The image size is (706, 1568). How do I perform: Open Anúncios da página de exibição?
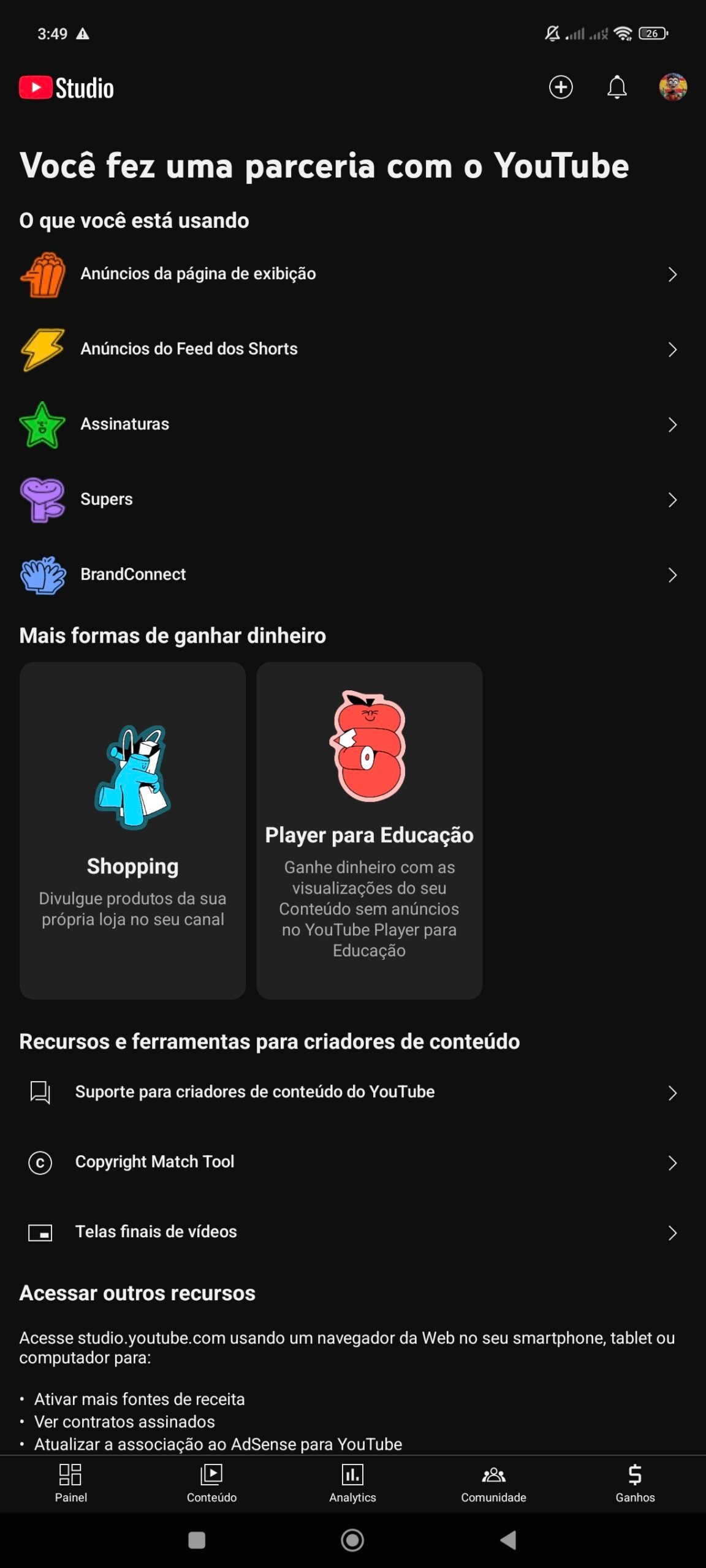tap(349, 274)
